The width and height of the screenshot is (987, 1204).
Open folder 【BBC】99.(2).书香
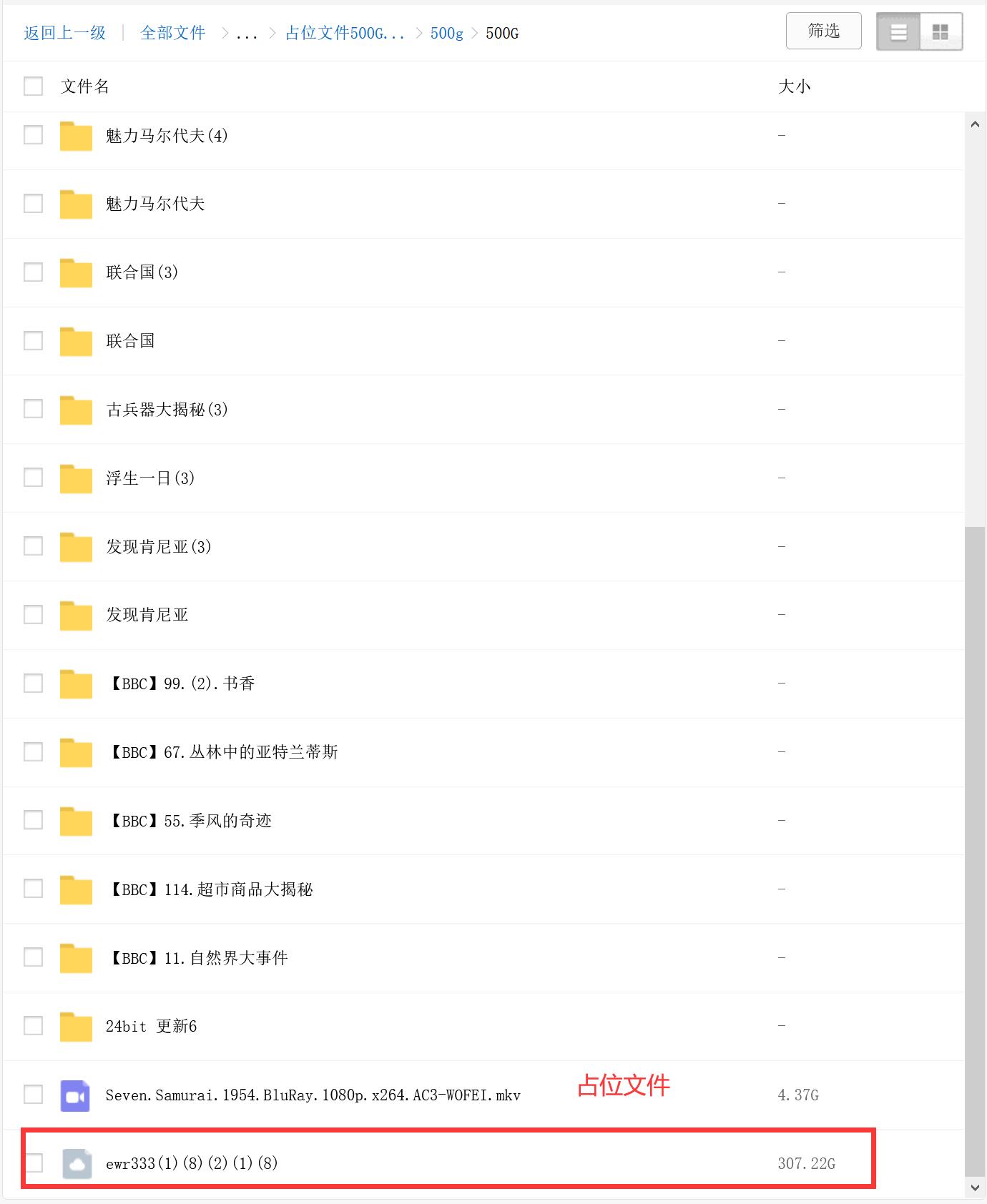180,684
